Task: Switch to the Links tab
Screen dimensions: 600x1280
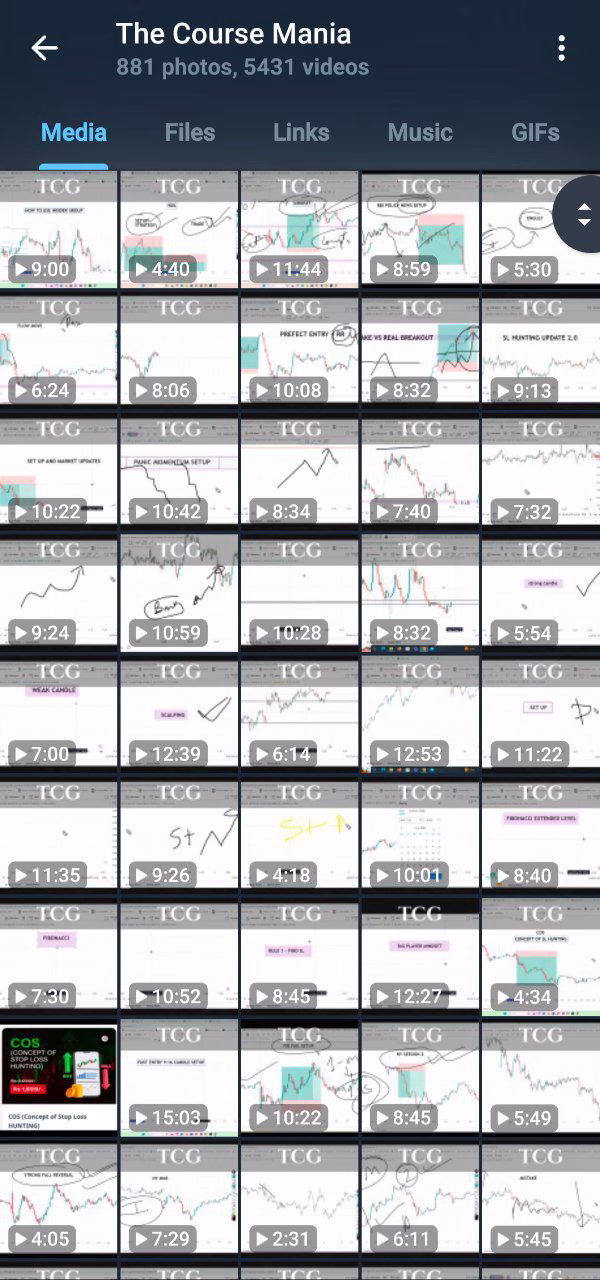Action: [301, 133]
